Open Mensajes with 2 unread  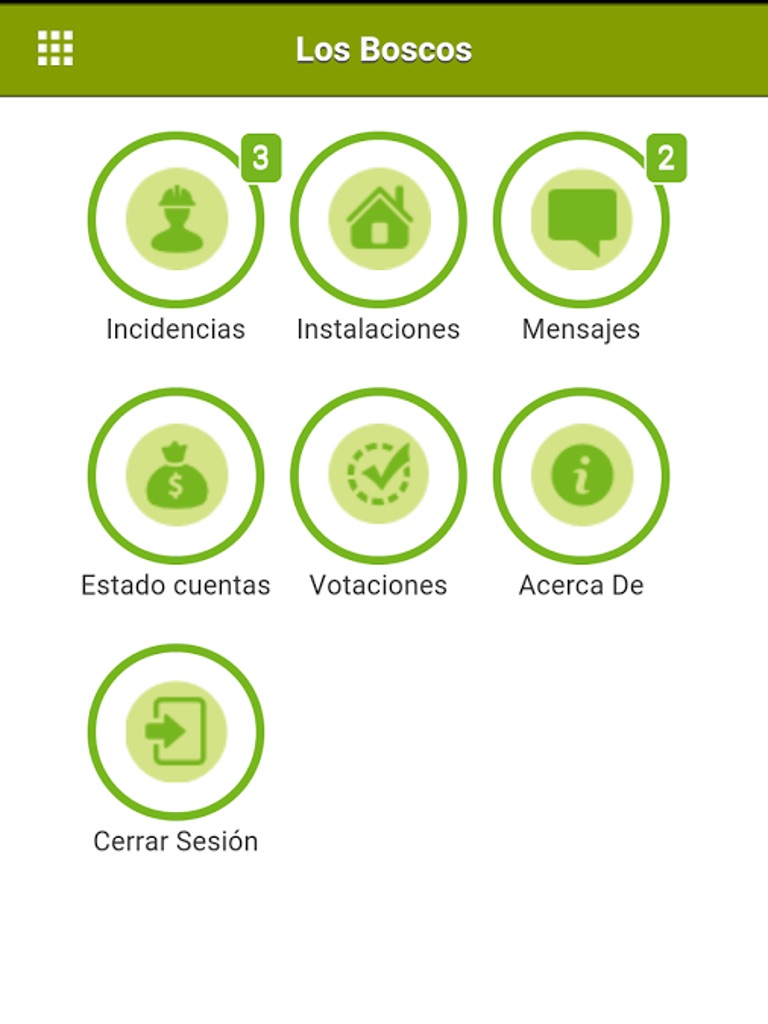point(581,219)
